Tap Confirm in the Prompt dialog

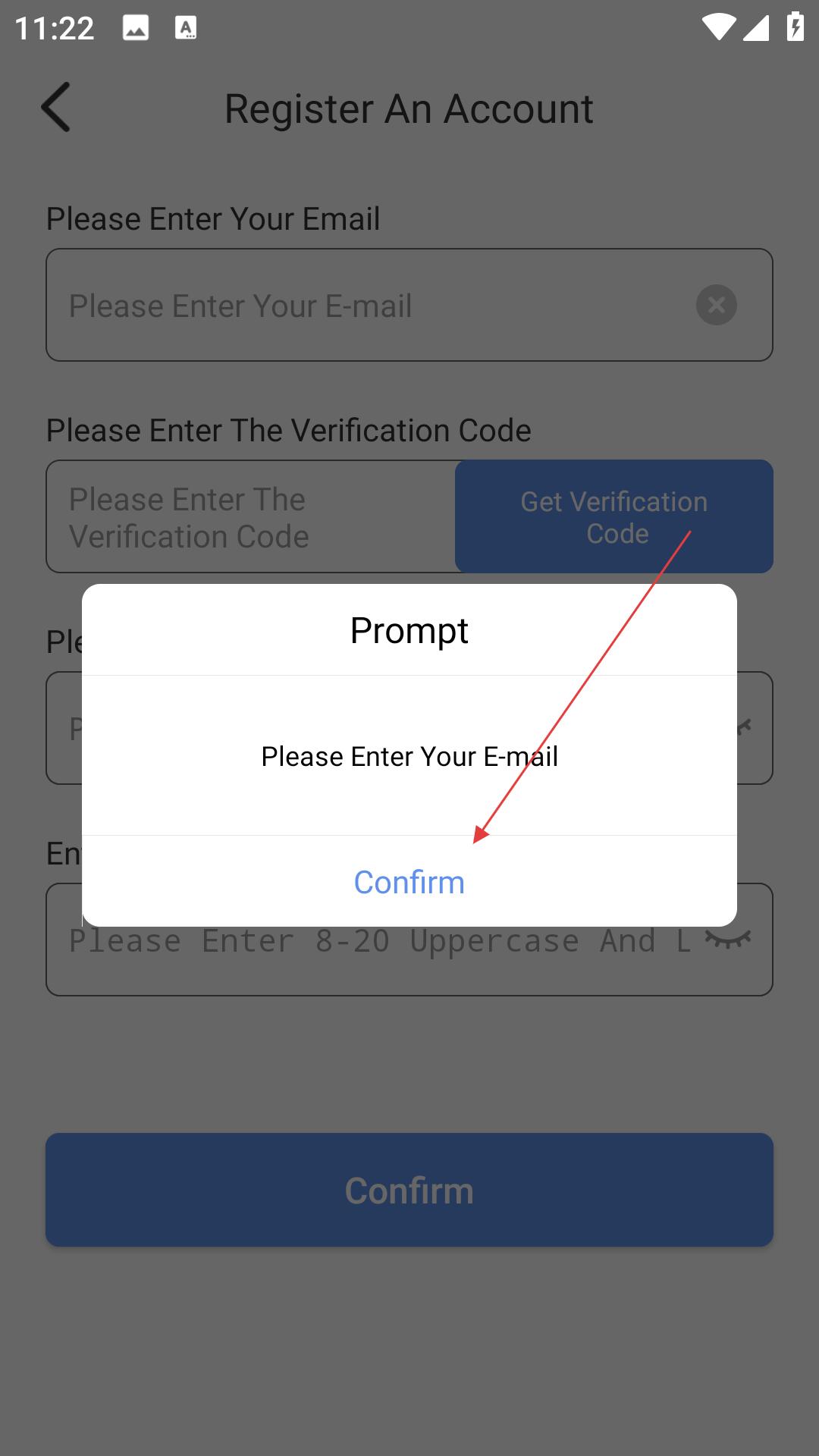click(409, 881)
